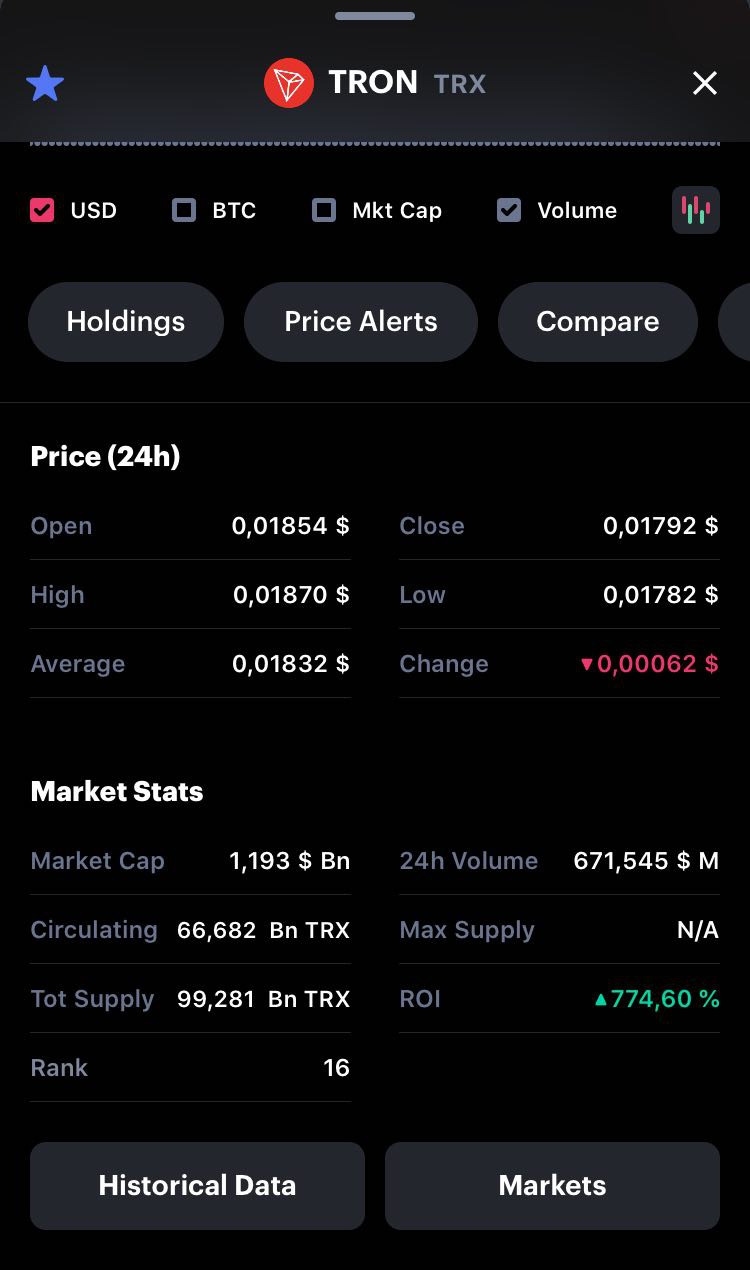
Task: Enable the BTC chart checkbox
Action: click(184, 210)
